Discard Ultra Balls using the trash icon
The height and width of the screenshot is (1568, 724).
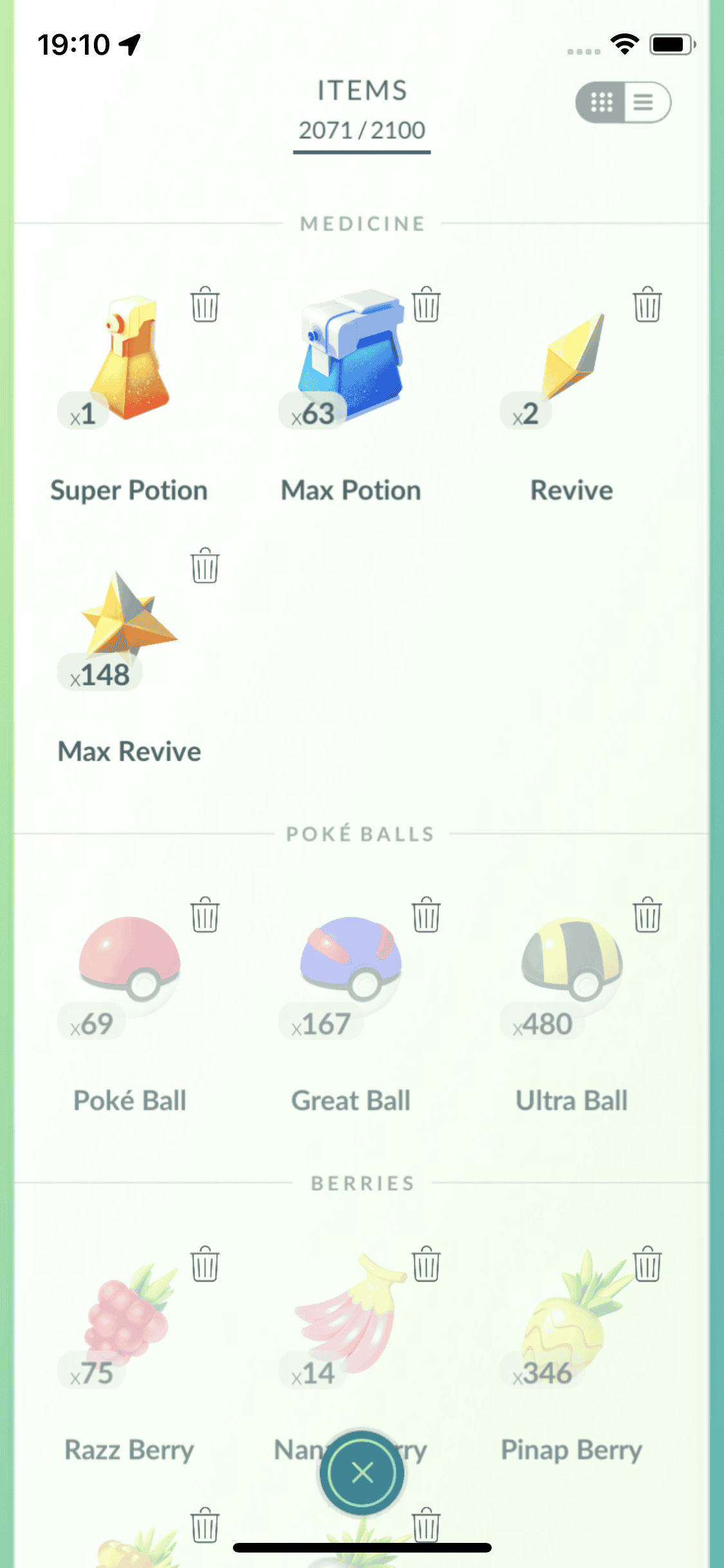(x=647, y=915)
